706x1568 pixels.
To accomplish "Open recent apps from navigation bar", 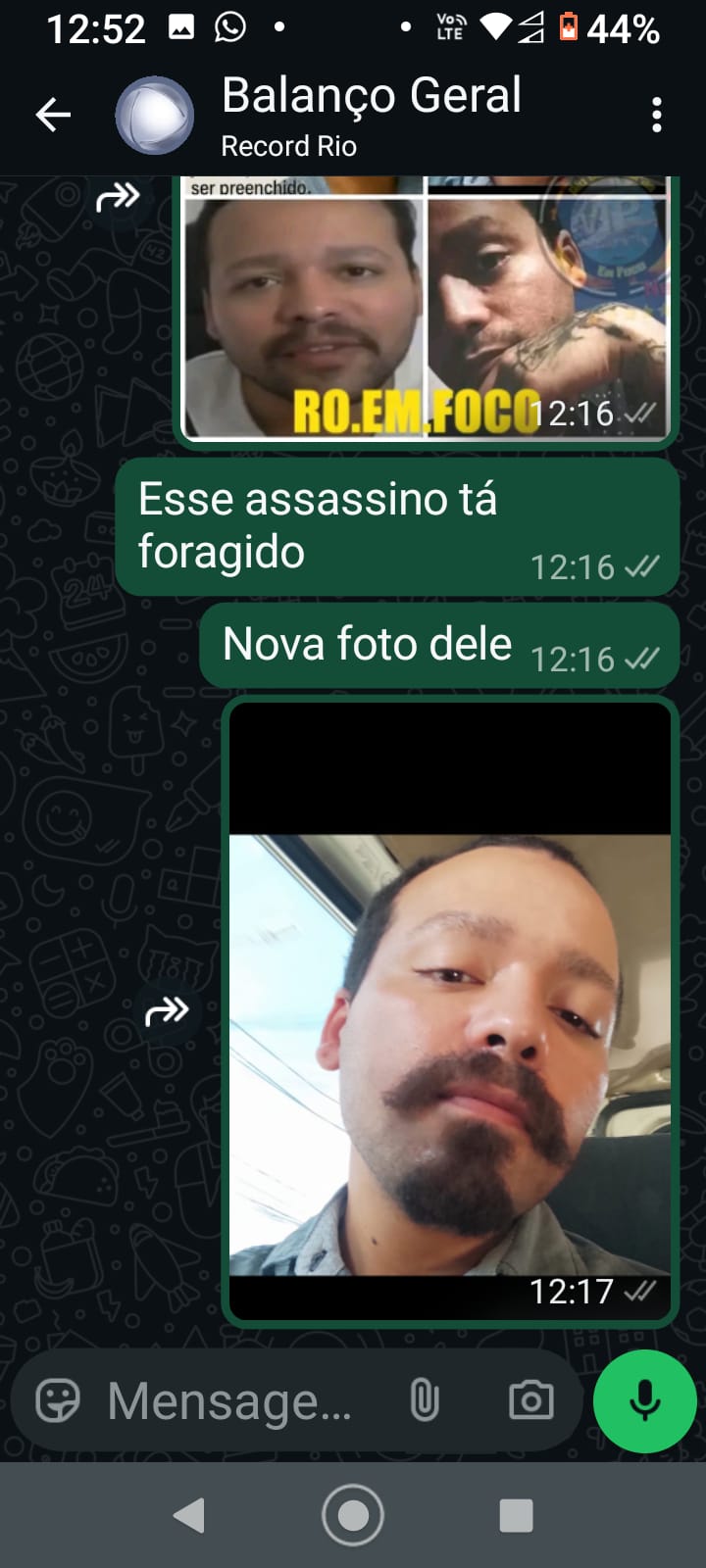I will tap(516, 1515).
